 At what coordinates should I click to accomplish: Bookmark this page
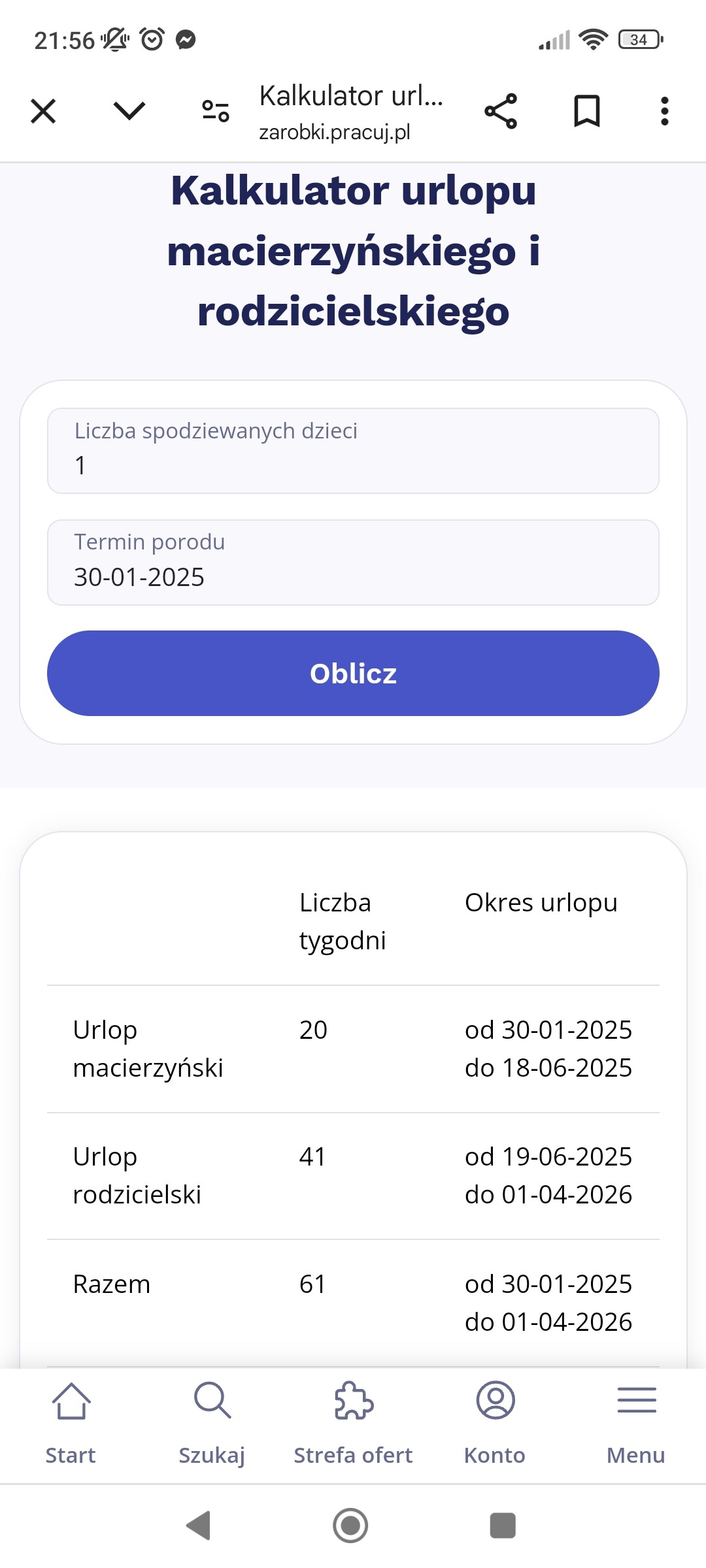pyautogui.click(x=586, y=111)
